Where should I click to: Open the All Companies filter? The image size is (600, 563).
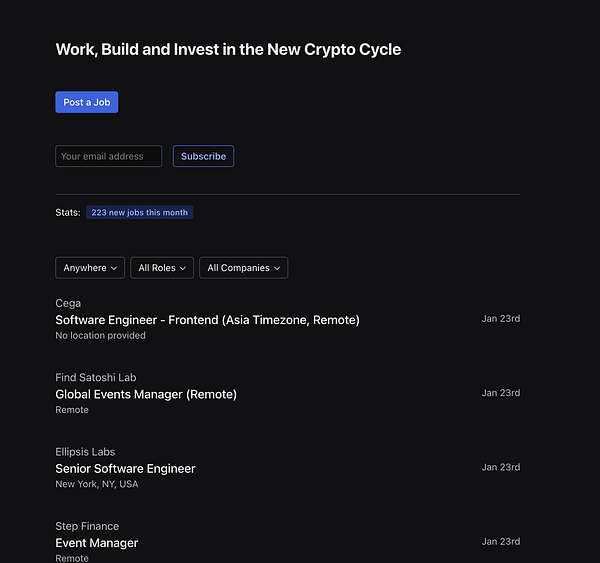point(243,268)
